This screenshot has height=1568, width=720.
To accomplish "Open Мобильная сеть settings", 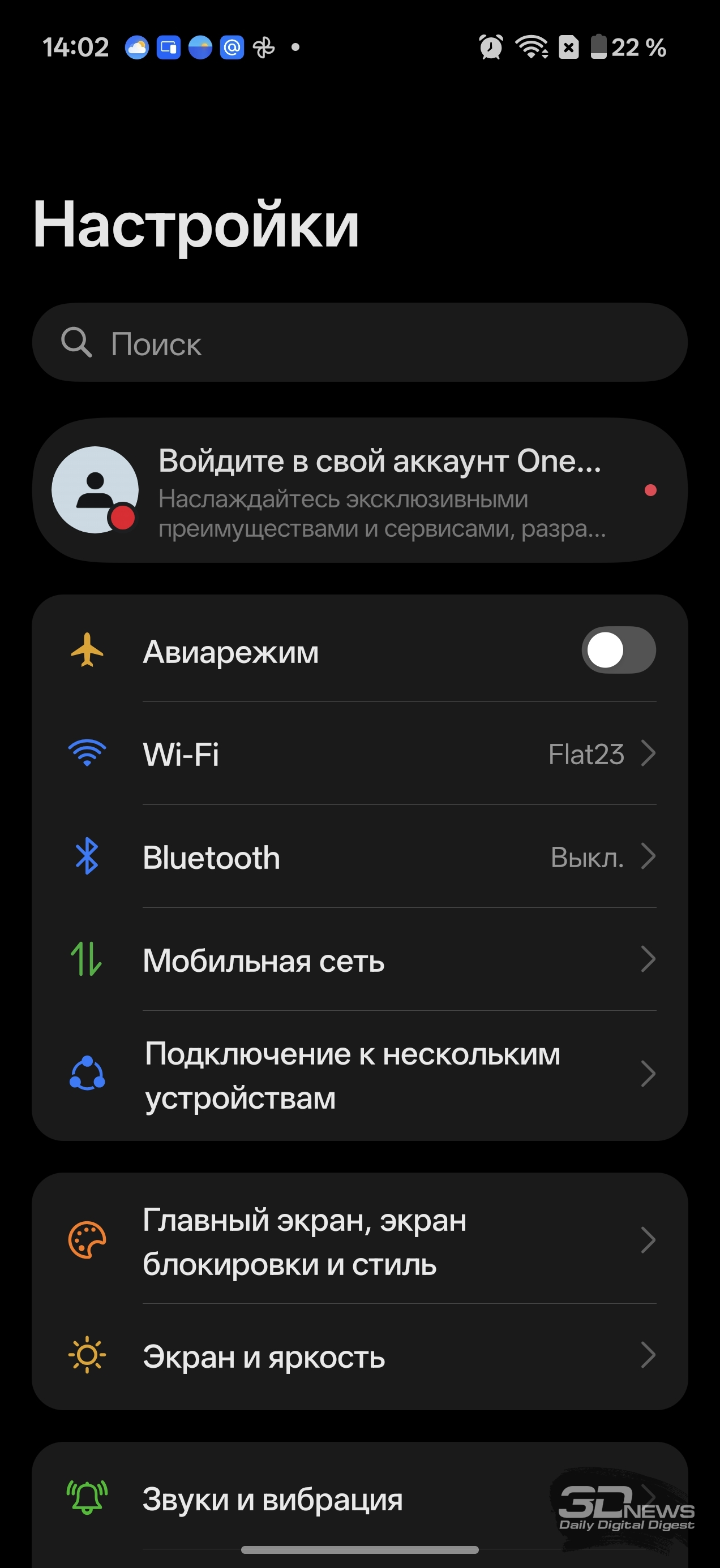I will (x=359, y=960).
